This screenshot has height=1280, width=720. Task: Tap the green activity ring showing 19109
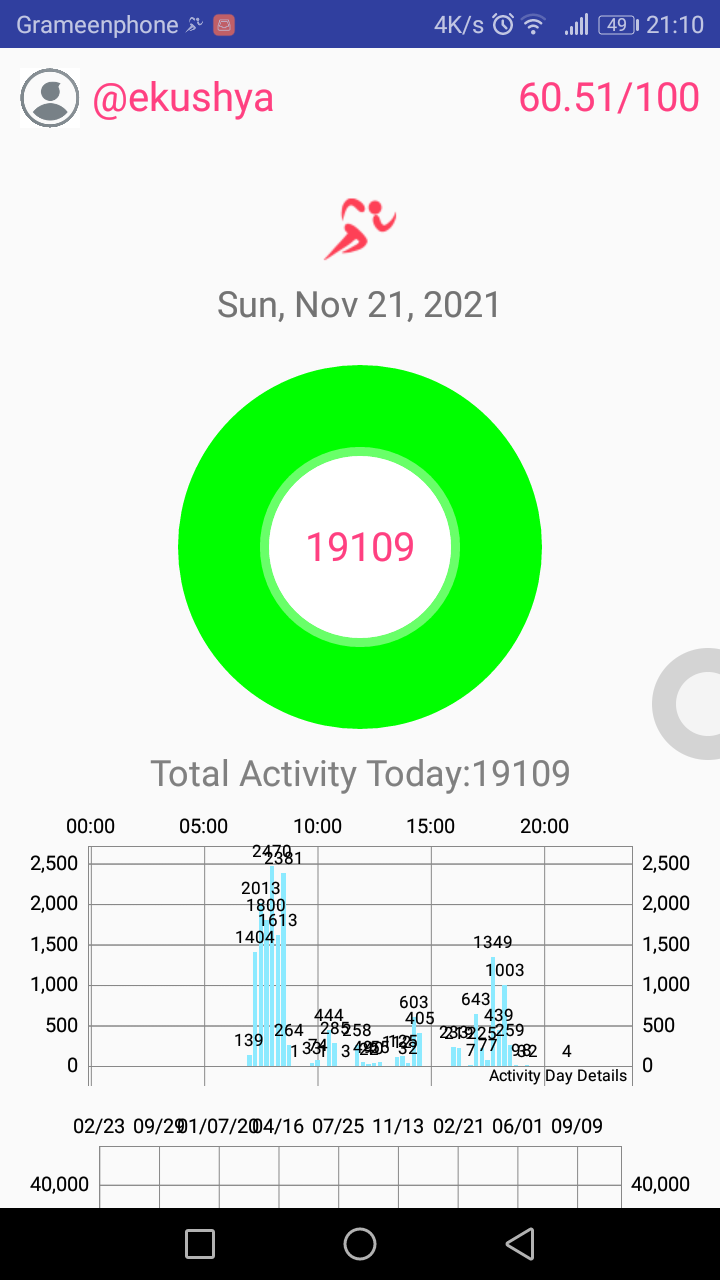(360, 547)
